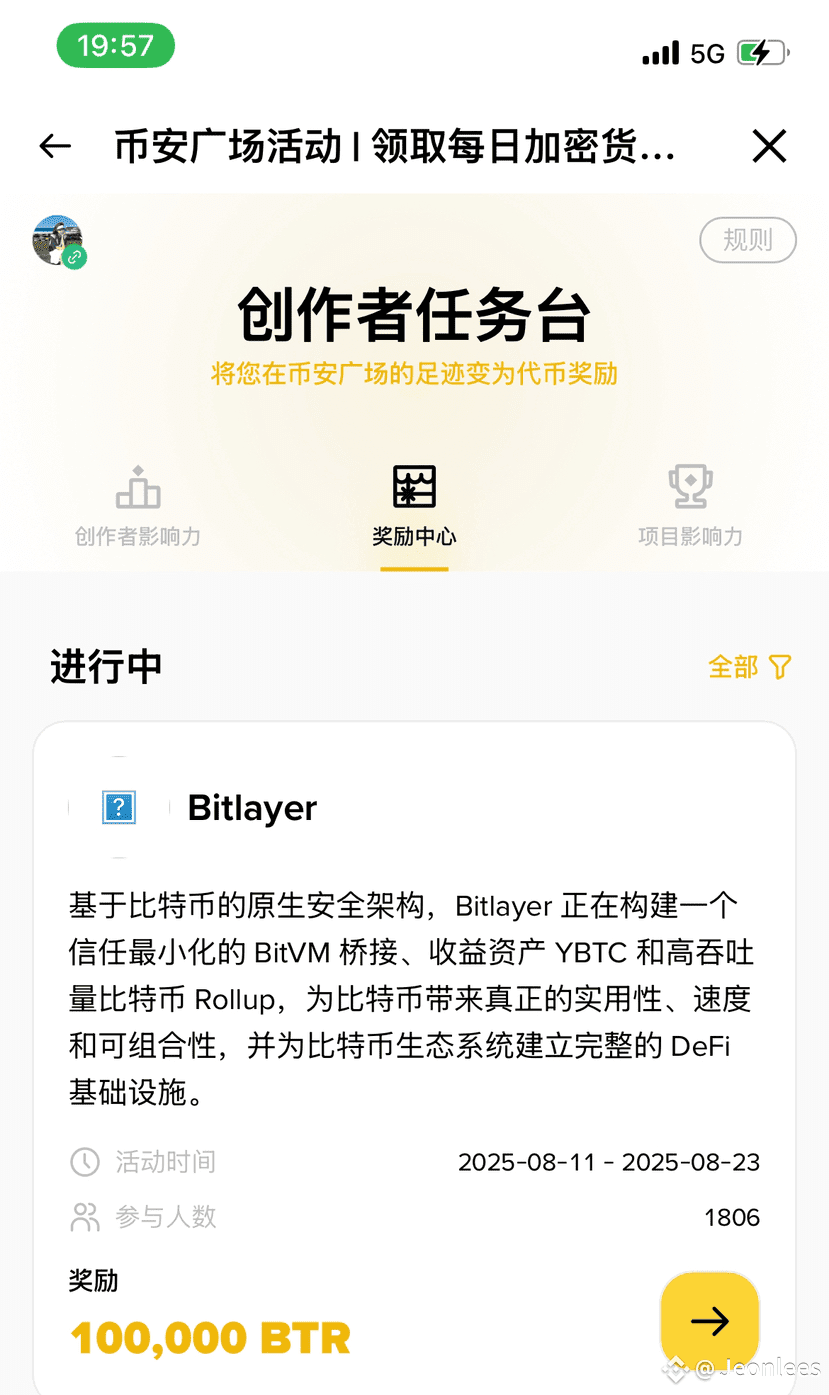829x1395 pixels.
Task: Open the 规则 rules button
Action: (x=748, y=240)
